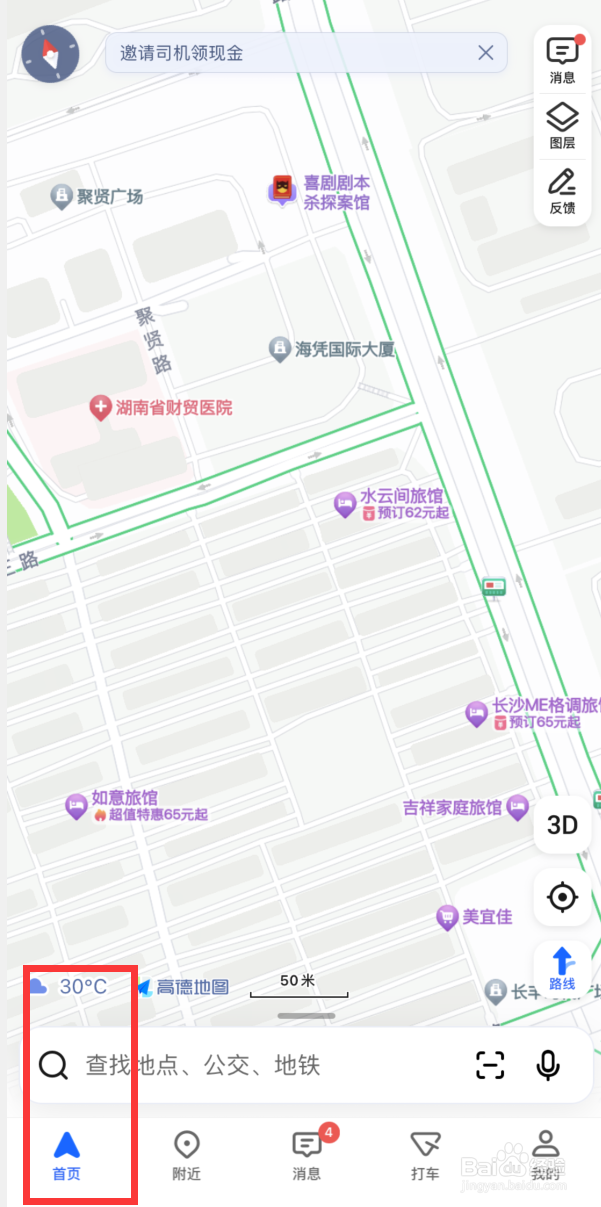Open the 消息 tab in the bottom bar
This screenshot has height=1207, width=601.
pyautogui.click(x=307, y=1156)
